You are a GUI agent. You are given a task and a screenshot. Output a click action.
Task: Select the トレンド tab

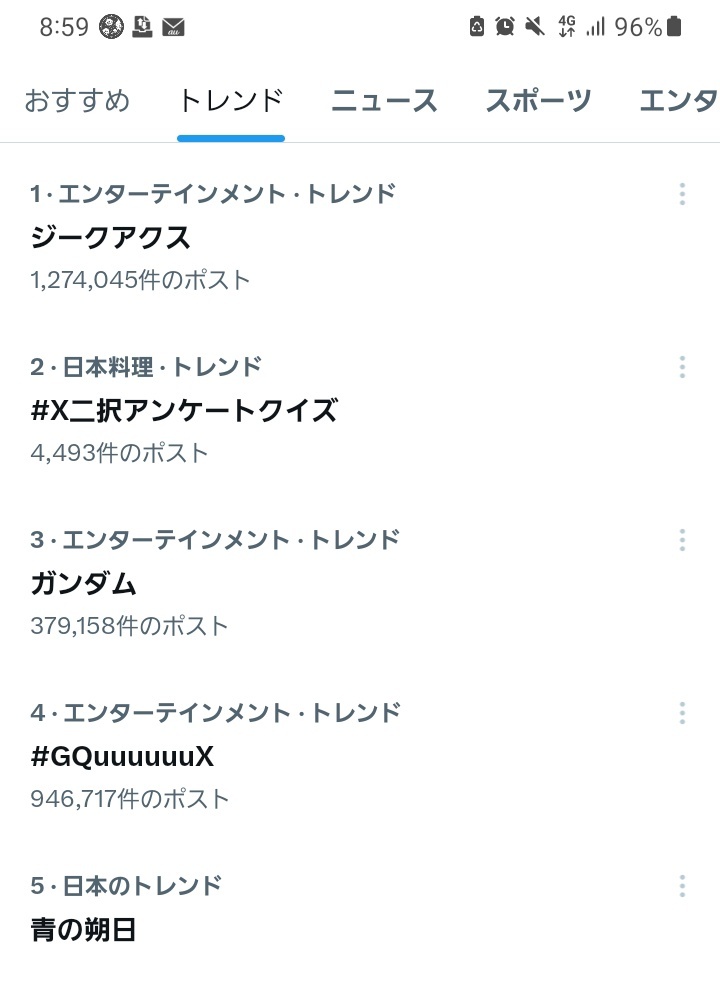(231, 101)
